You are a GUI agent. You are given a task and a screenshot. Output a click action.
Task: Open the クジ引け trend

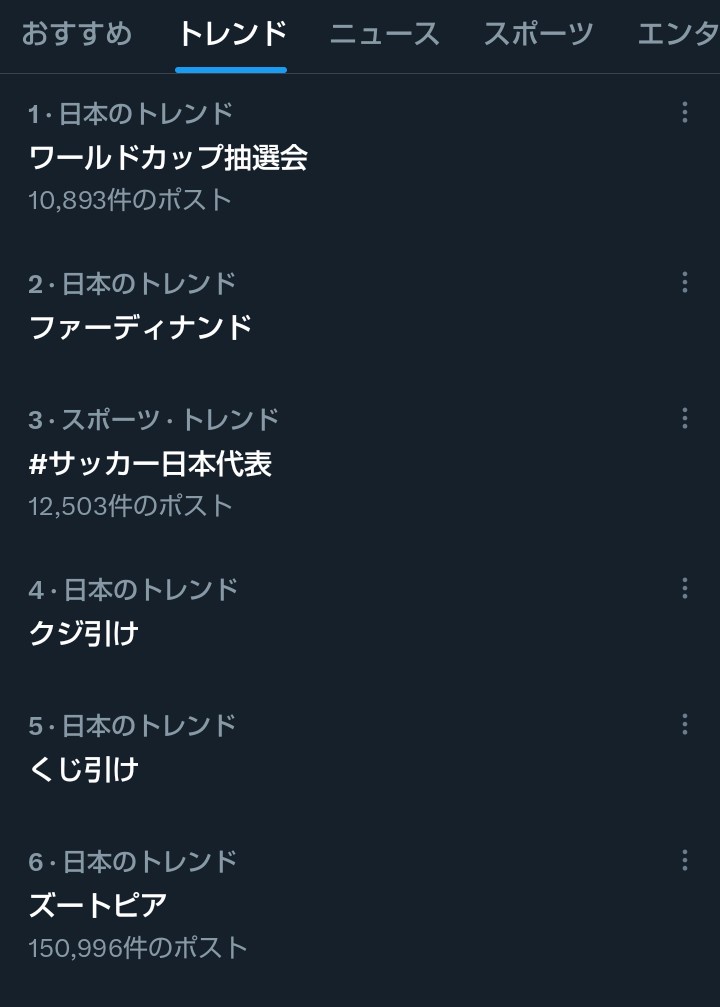click(84, 633)
